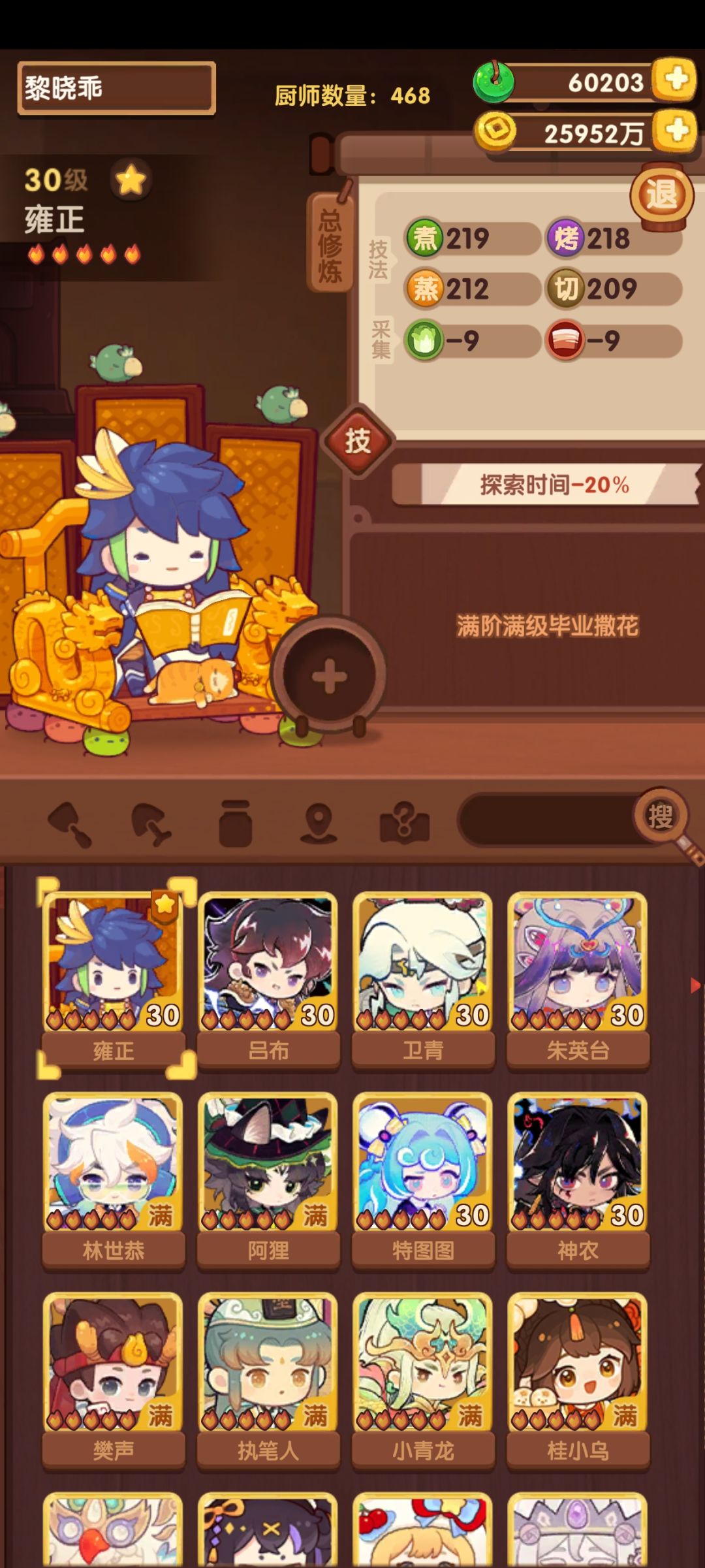
Task: Open the 总修炼 tag
Action: click(330, 243)
